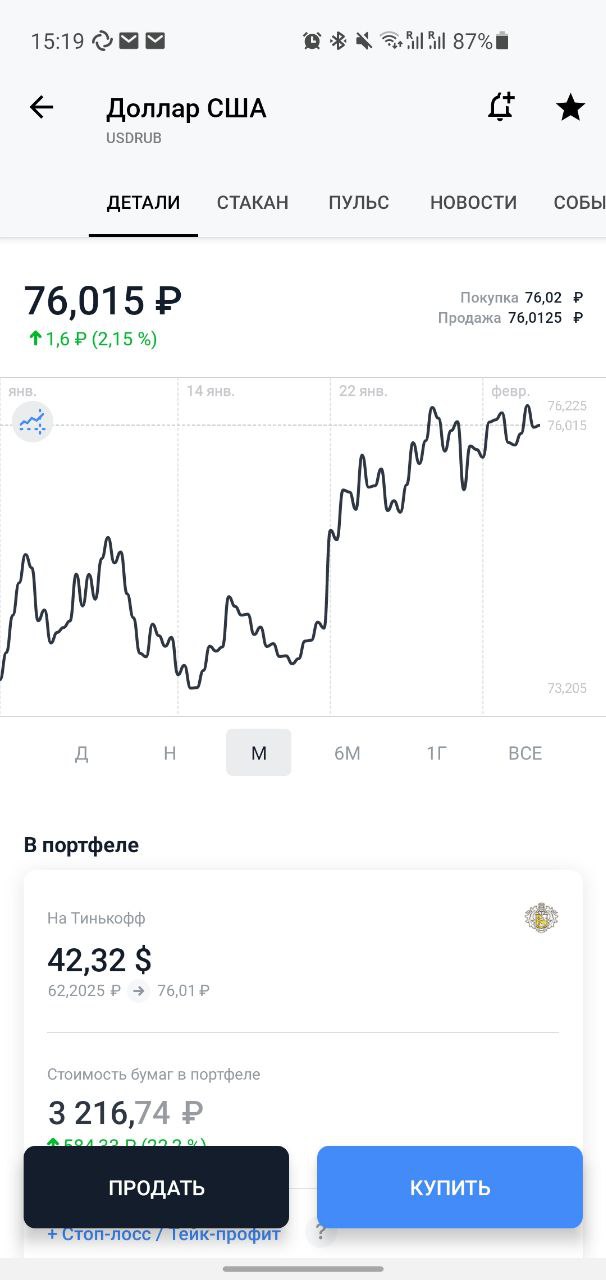Select the Д day chart period

pyautogui.click(x=82, y=753)
